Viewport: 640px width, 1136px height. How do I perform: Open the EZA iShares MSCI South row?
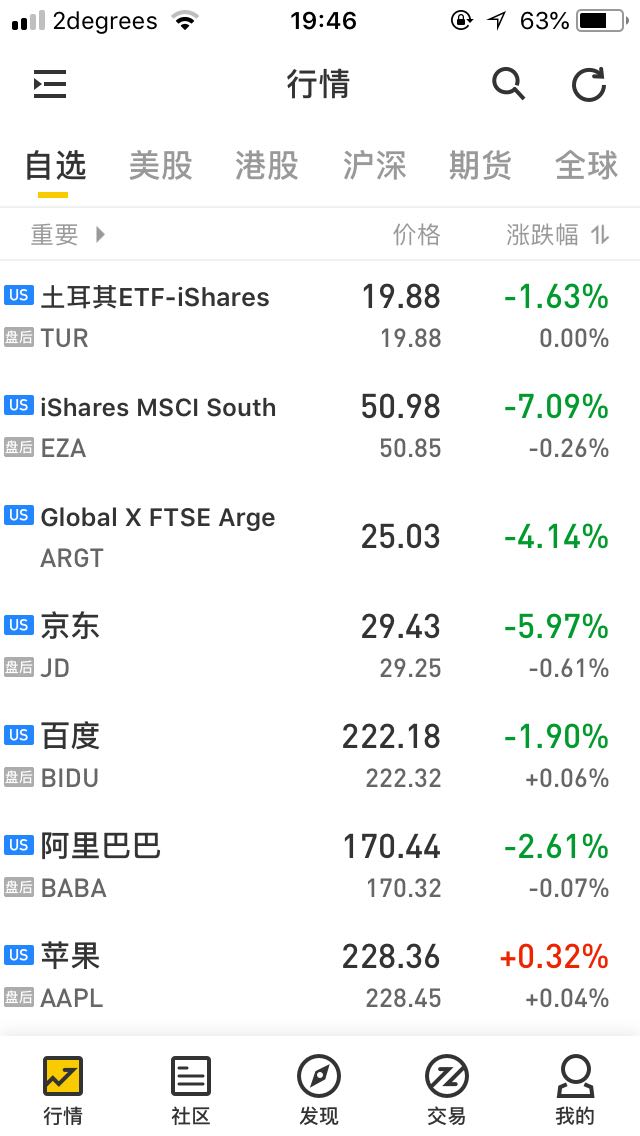pyautogui.click(x=320, y=427)
